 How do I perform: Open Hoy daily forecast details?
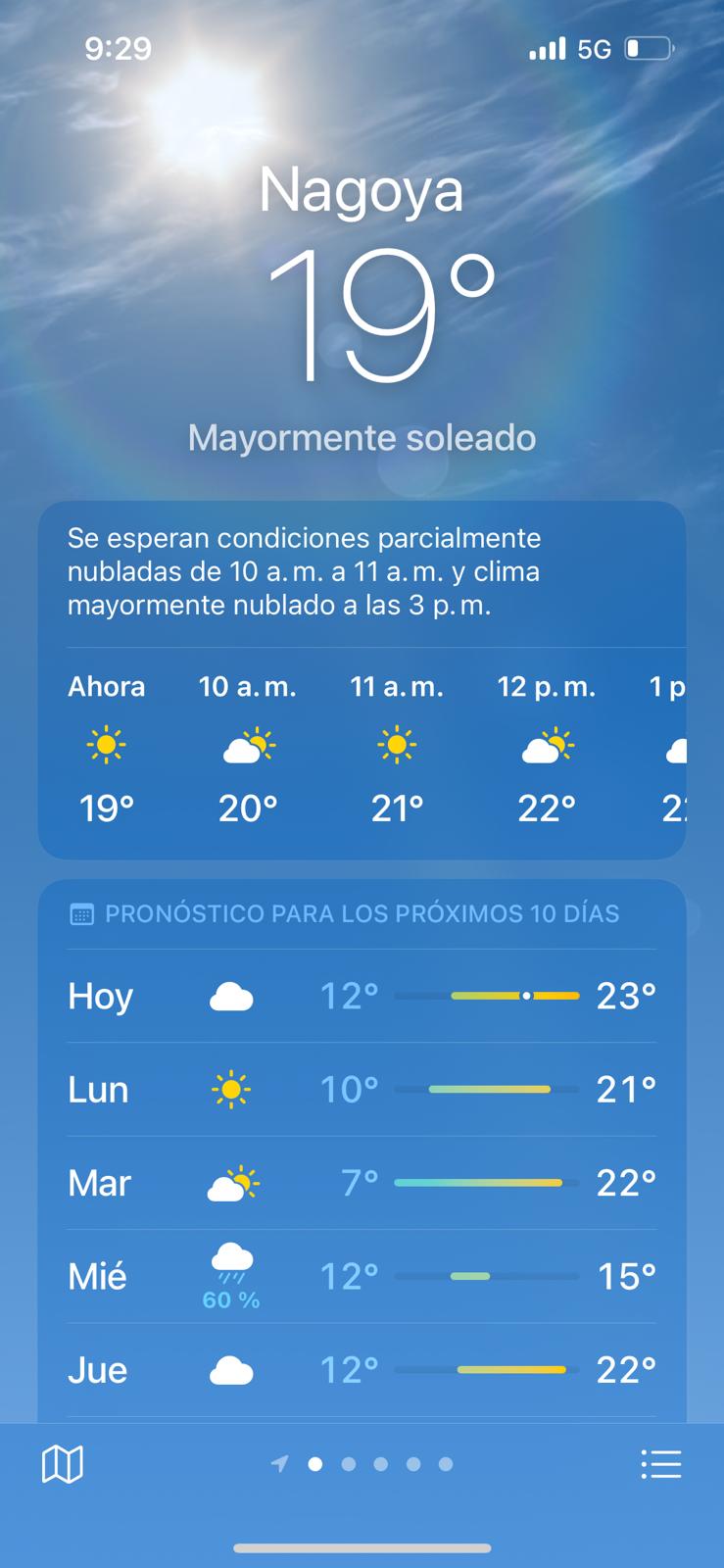point(362,996)
